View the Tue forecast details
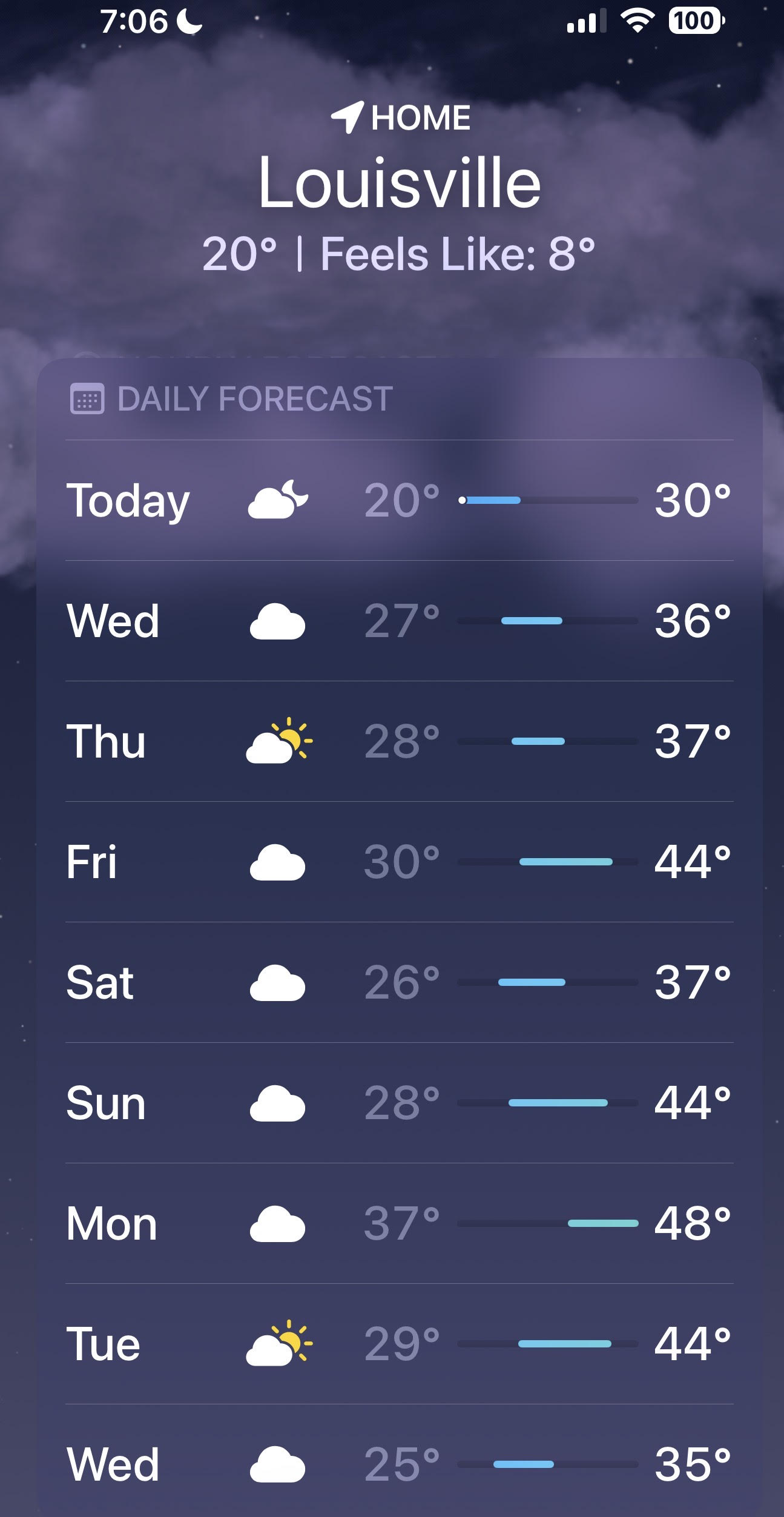 tap(398, 1343)
